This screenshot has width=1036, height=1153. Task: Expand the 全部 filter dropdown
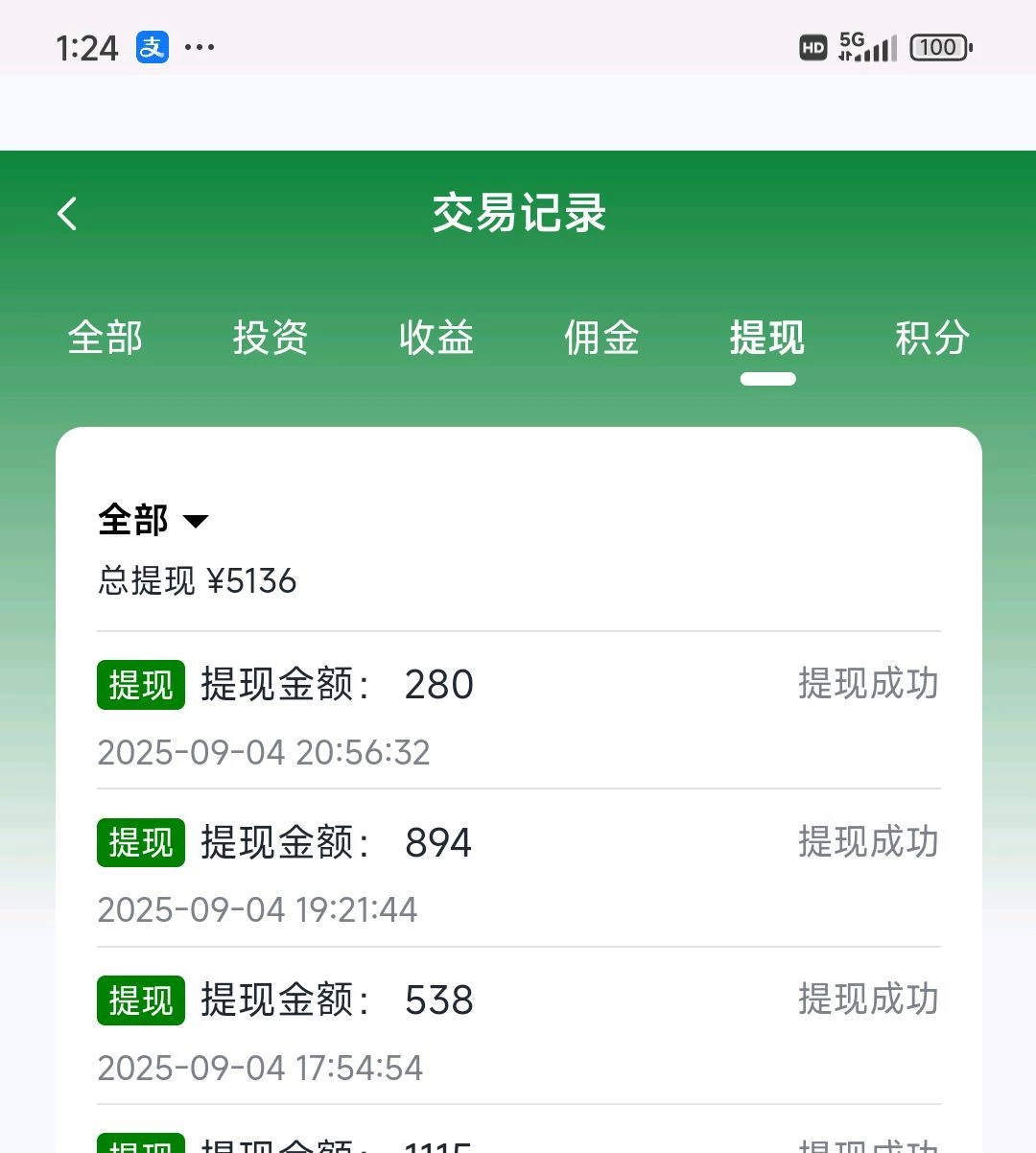click(x=153, y=520)
